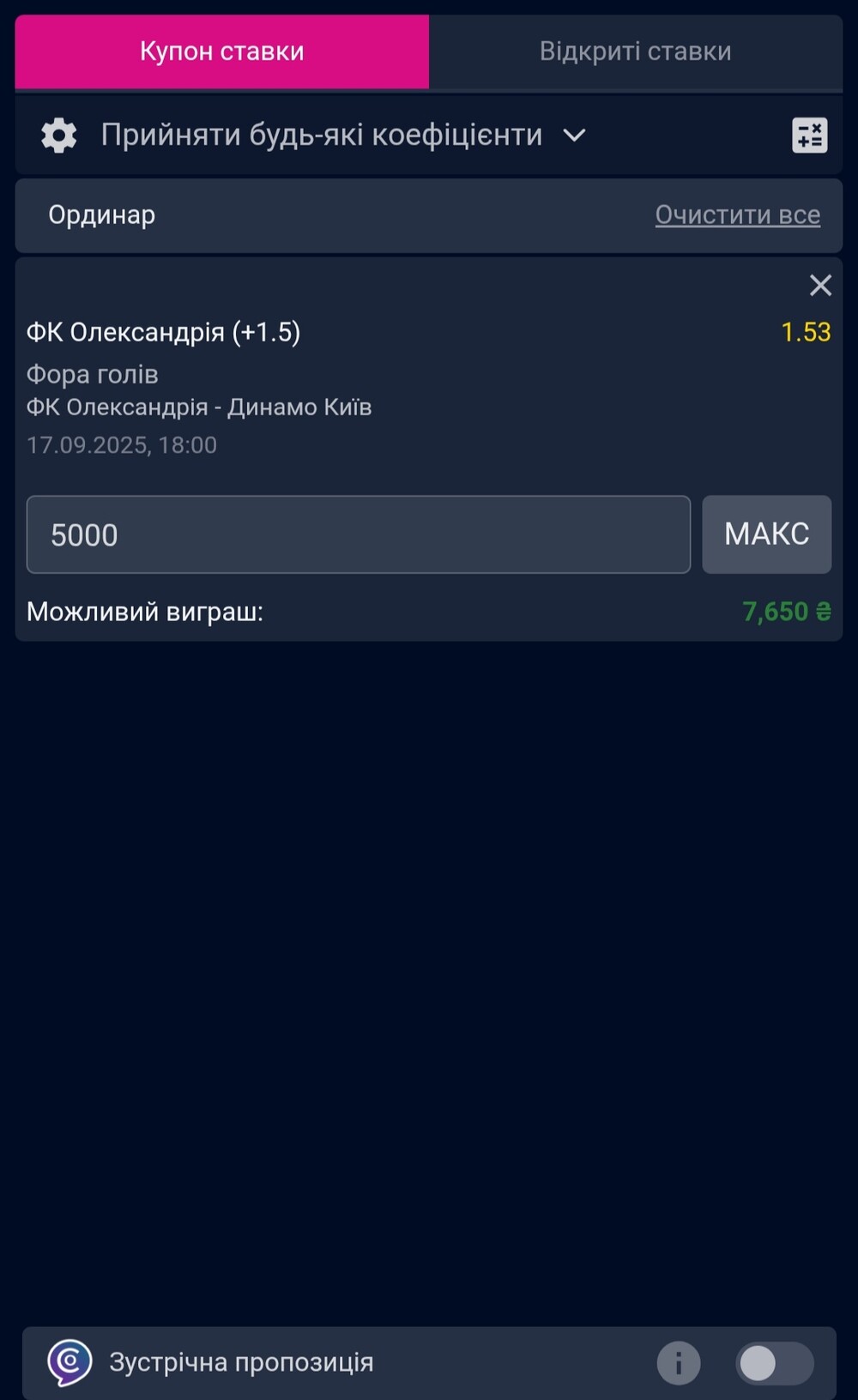
Task: Switch to the Відкриті ставки tab
Action: point(636,51)
